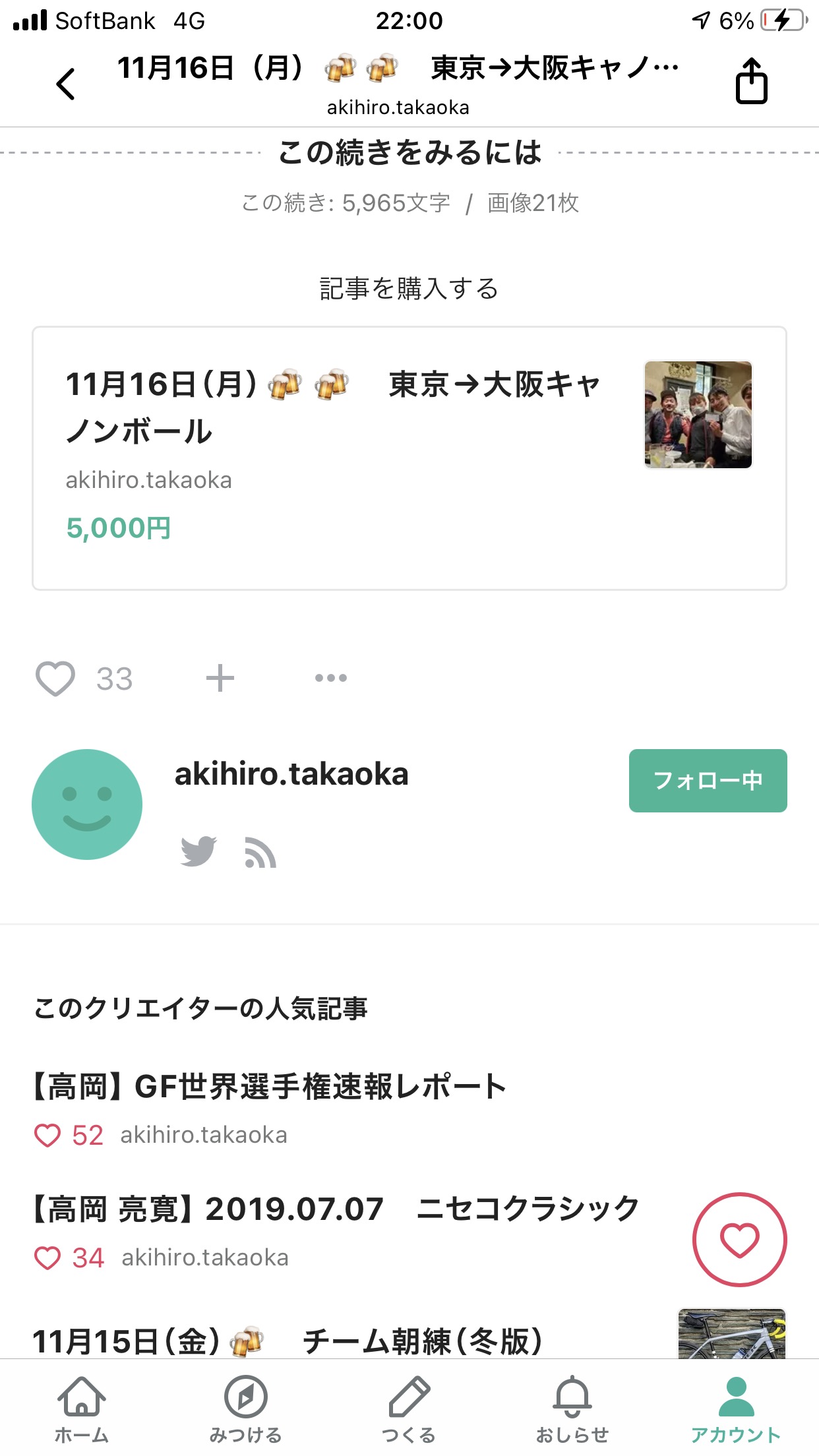
Task: Share this article with the share icon
Action: click(x=751, y=82)
